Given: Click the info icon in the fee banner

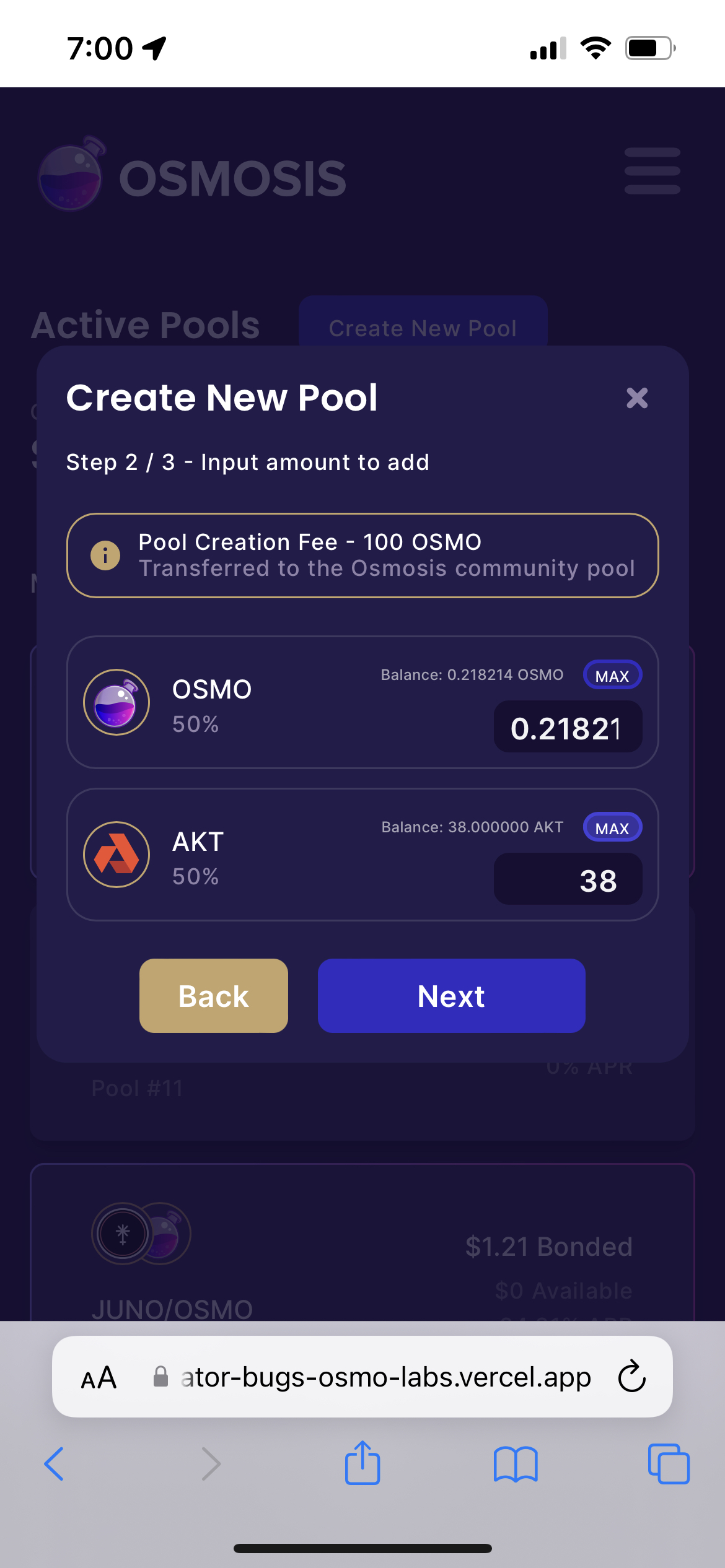Looking at the screenshot, I should tap(105, 555).
